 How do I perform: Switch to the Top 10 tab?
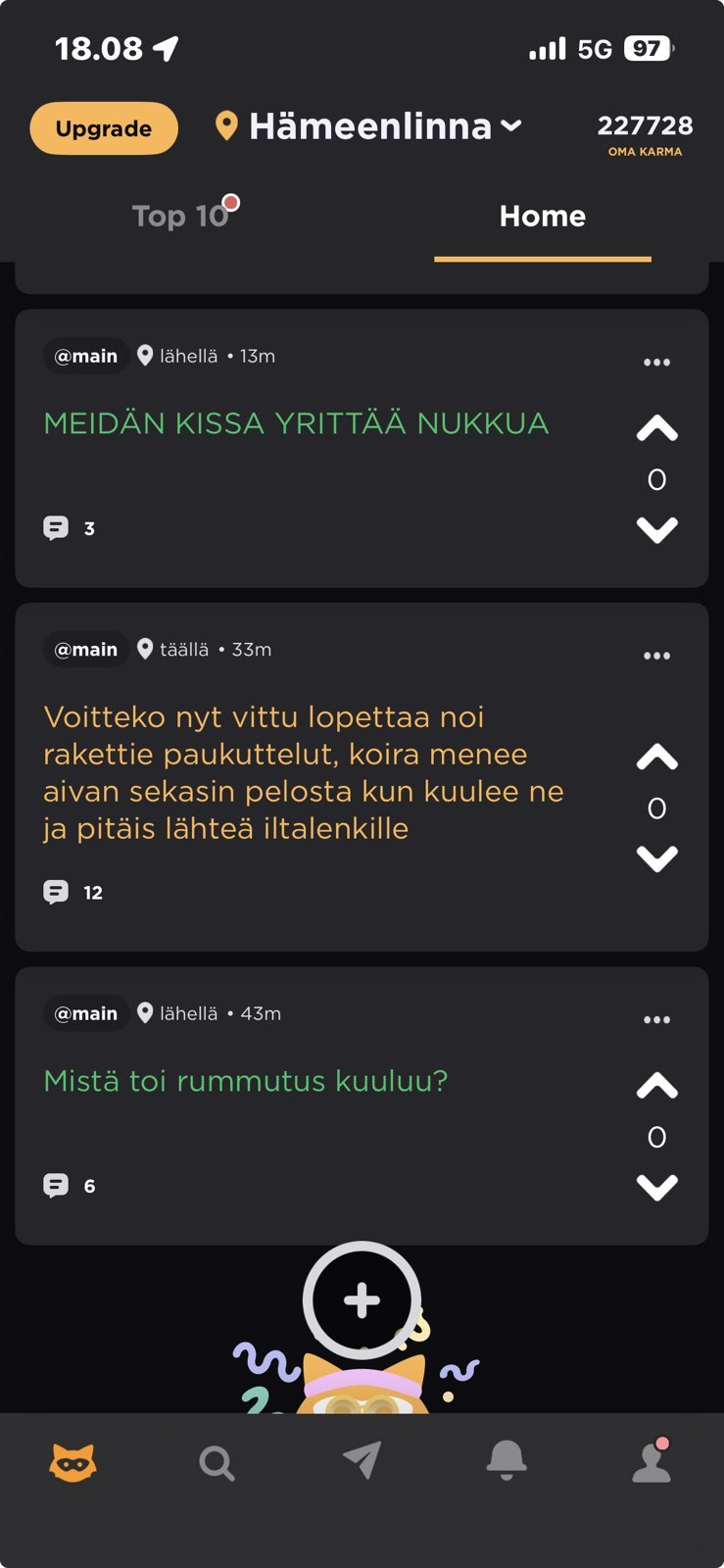181,216
